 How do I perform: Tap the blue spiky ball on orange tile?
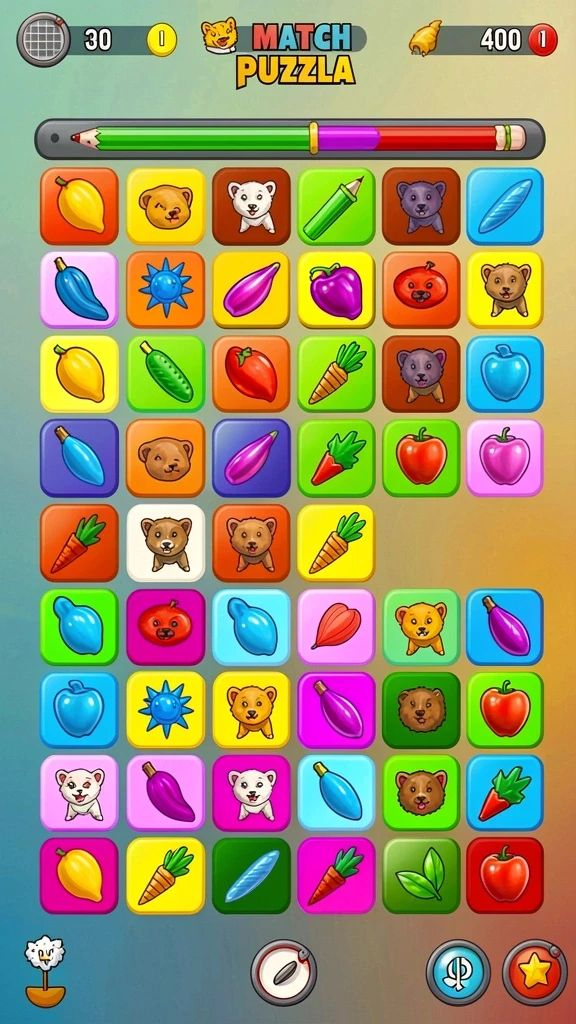tap(166, 289)
